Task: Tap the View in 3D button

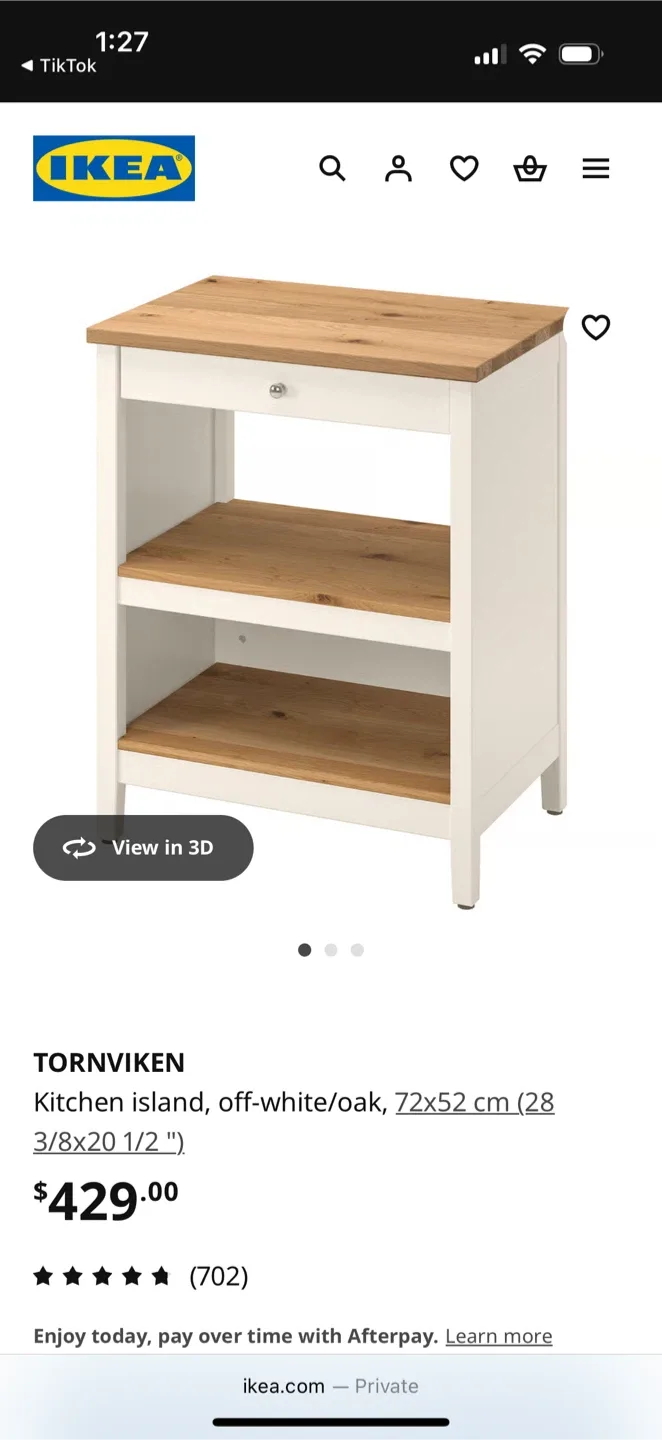Action: point(143,848)
